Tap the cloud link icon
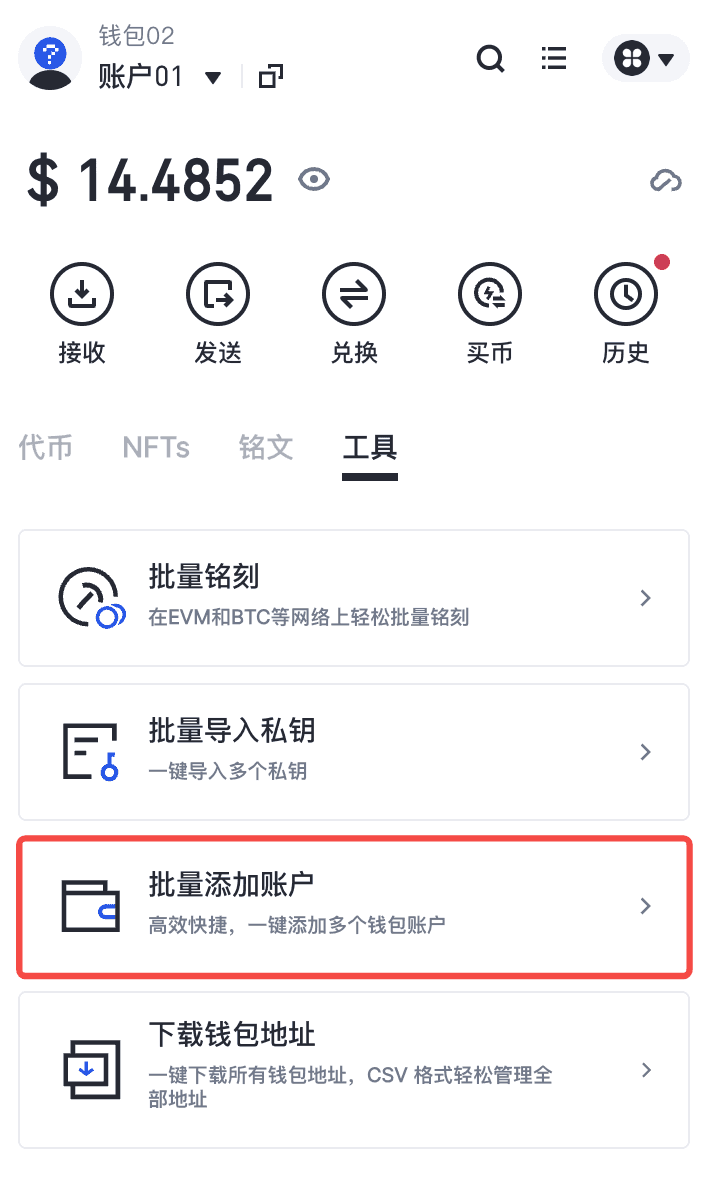The image size is (705, 1188). (x=665, y=181)
